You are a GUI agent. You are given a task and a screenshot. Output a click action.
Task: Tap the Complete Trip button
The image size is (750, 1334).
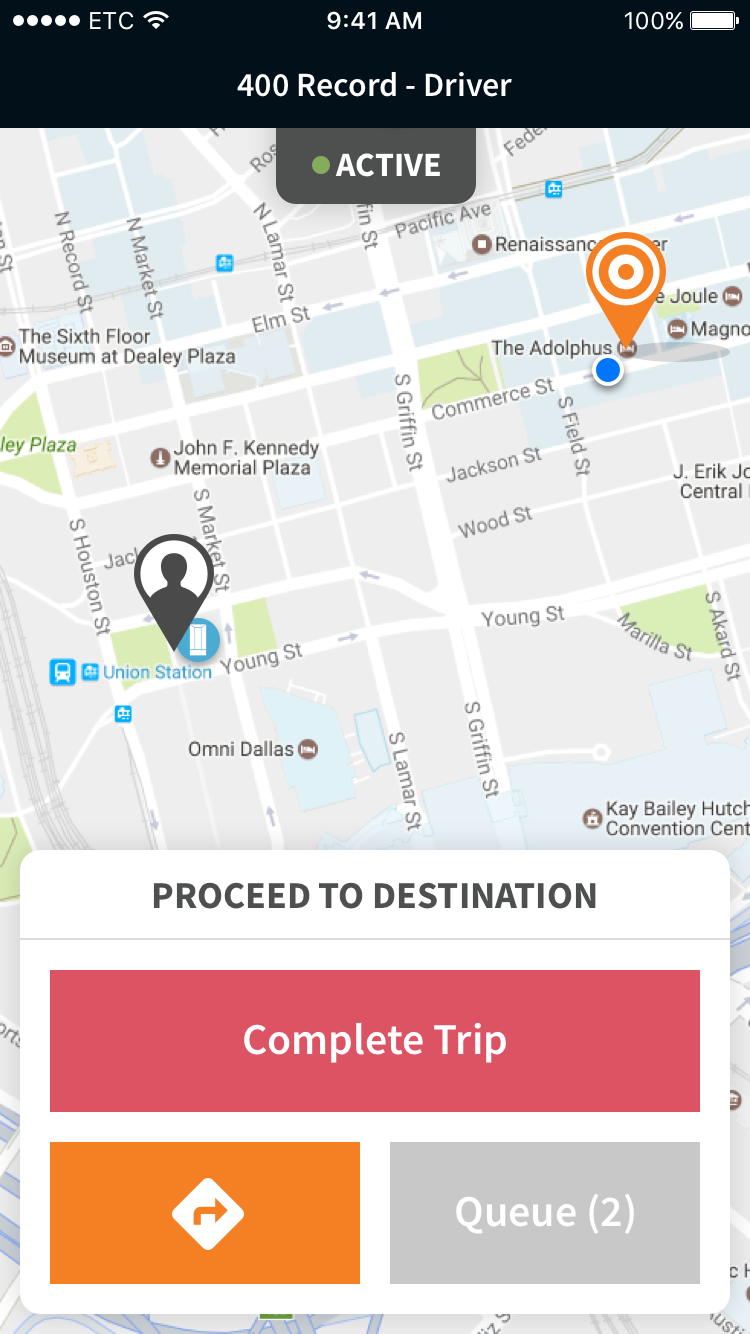click(374, 1041)
